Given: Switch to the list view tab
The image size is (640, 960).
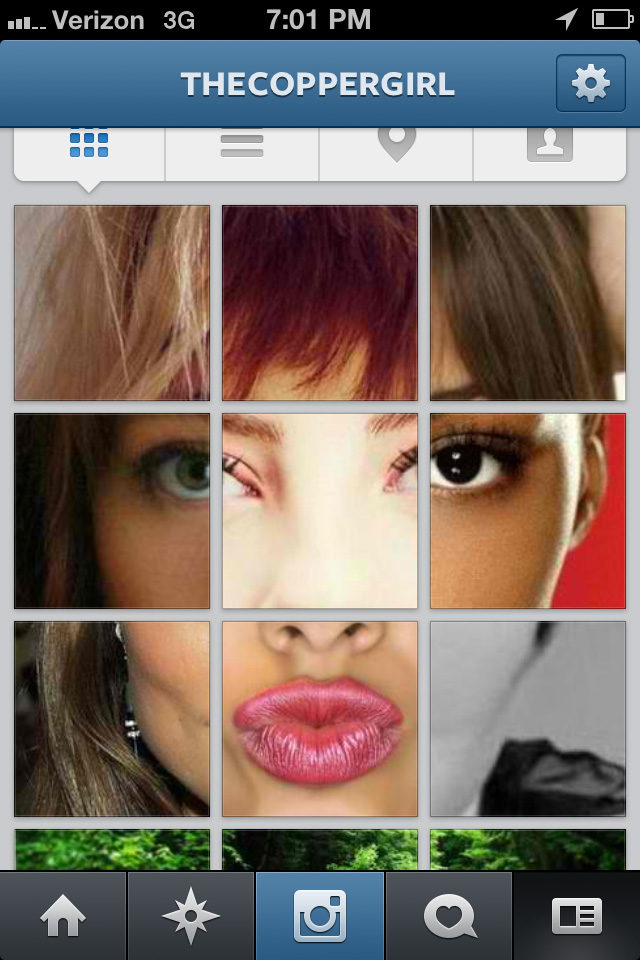Looking at the screenshot, I should [242, 147].
